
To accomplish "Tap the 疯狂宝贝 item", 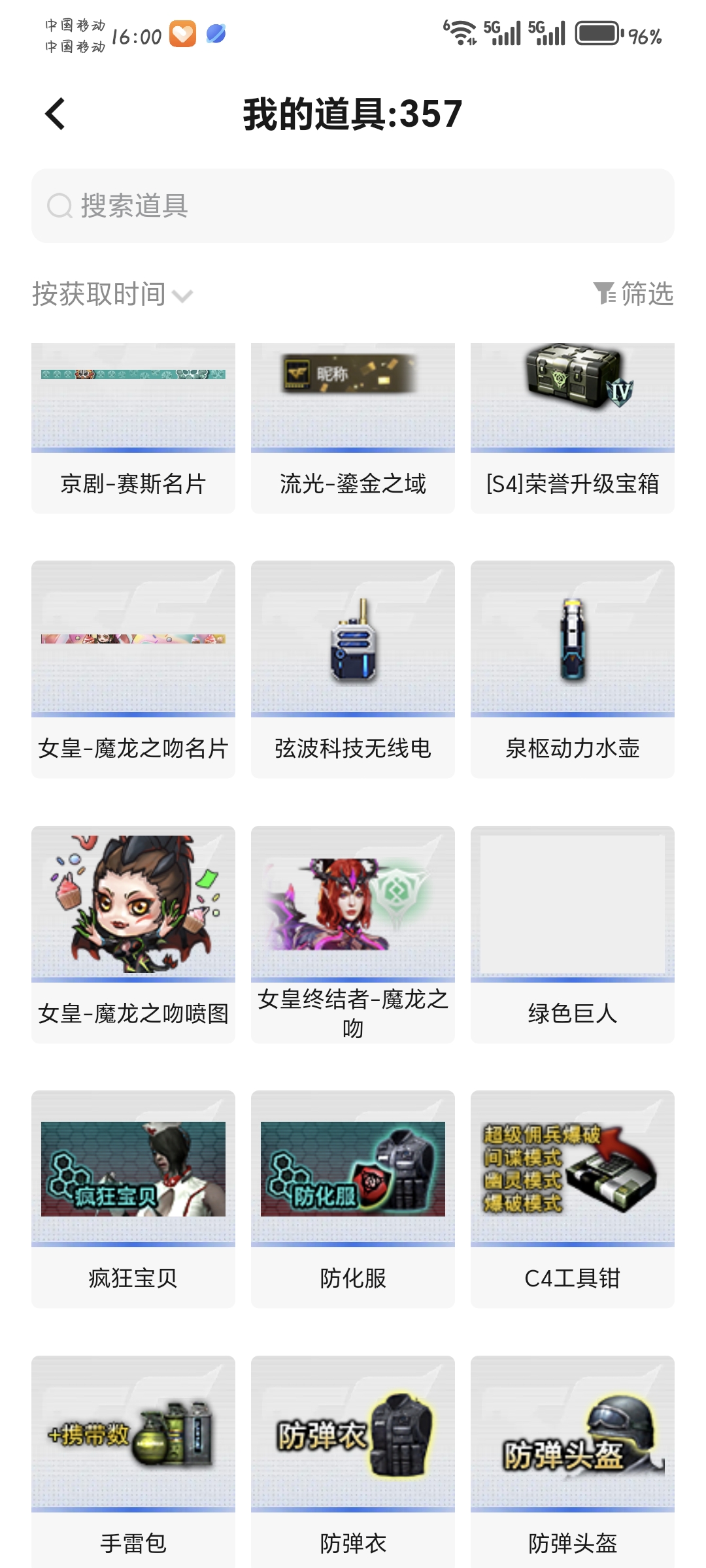I will (133, 1199).
